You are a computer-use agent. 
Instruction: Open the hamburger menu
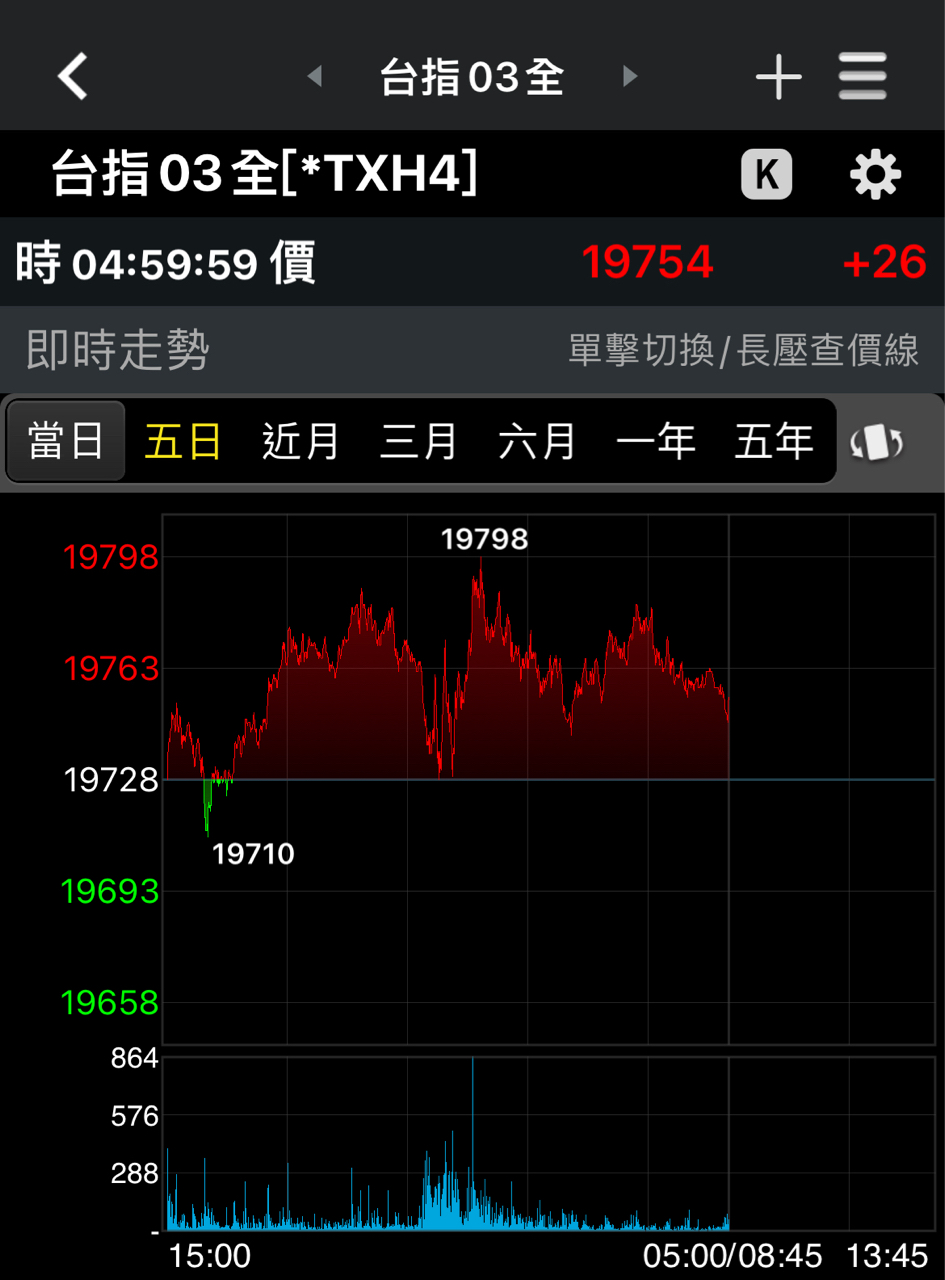coord(863,75)
